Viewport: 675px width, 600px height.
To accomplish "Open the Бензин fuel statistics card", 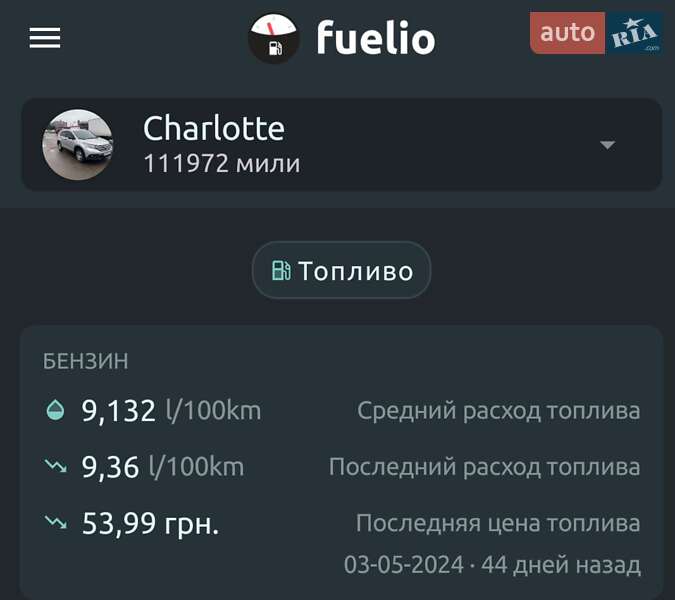I will click(341, 462).
